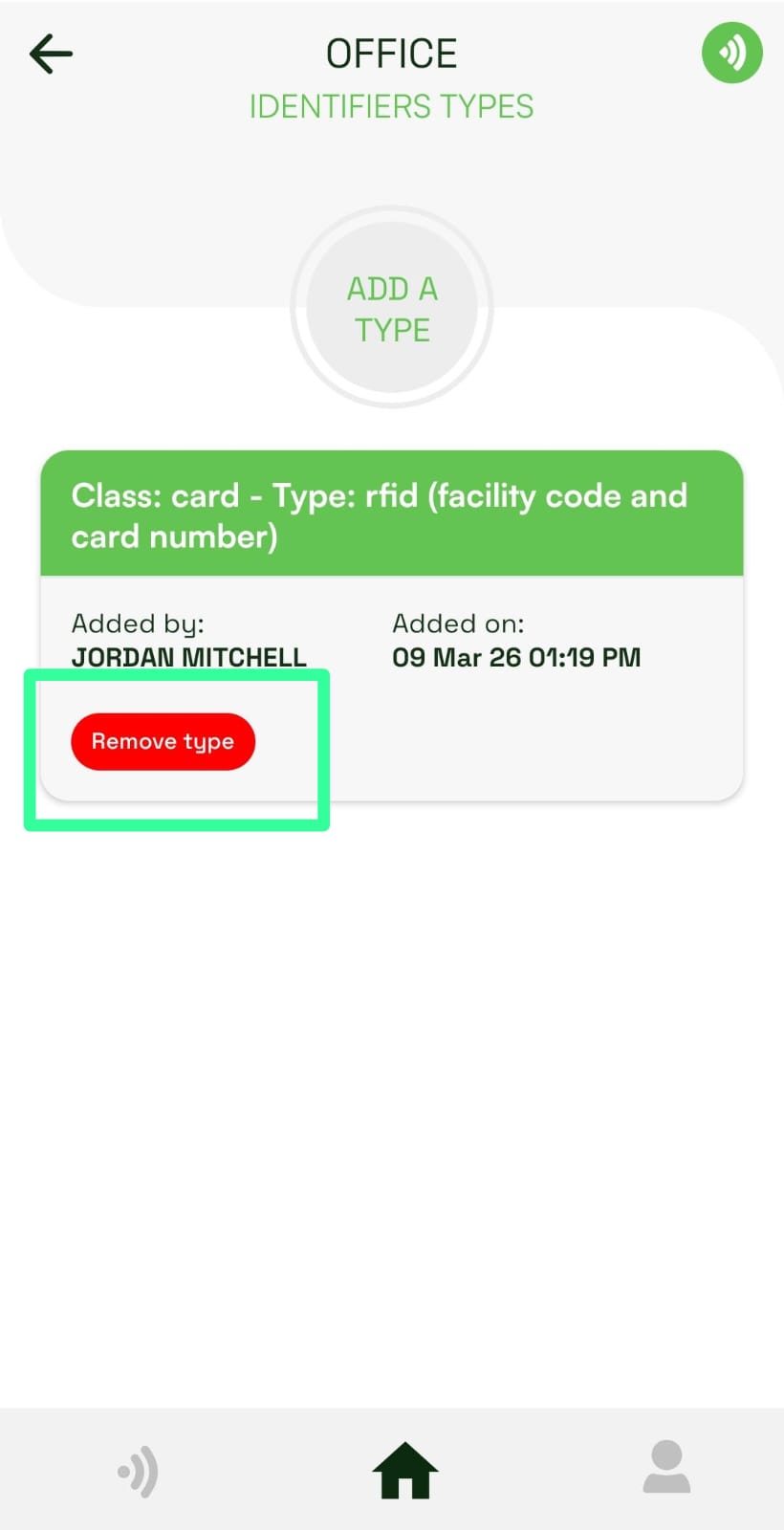The height and width of the screenshot is (1530, 784).
Task: Open the profile tab
Action: click(x=666, y=1468)
